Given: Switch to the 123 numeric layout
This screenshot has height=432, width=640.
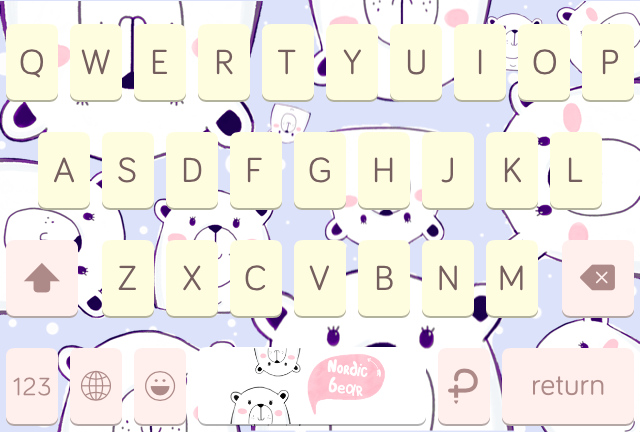Looking at the screenshot, I should point(32,386).
